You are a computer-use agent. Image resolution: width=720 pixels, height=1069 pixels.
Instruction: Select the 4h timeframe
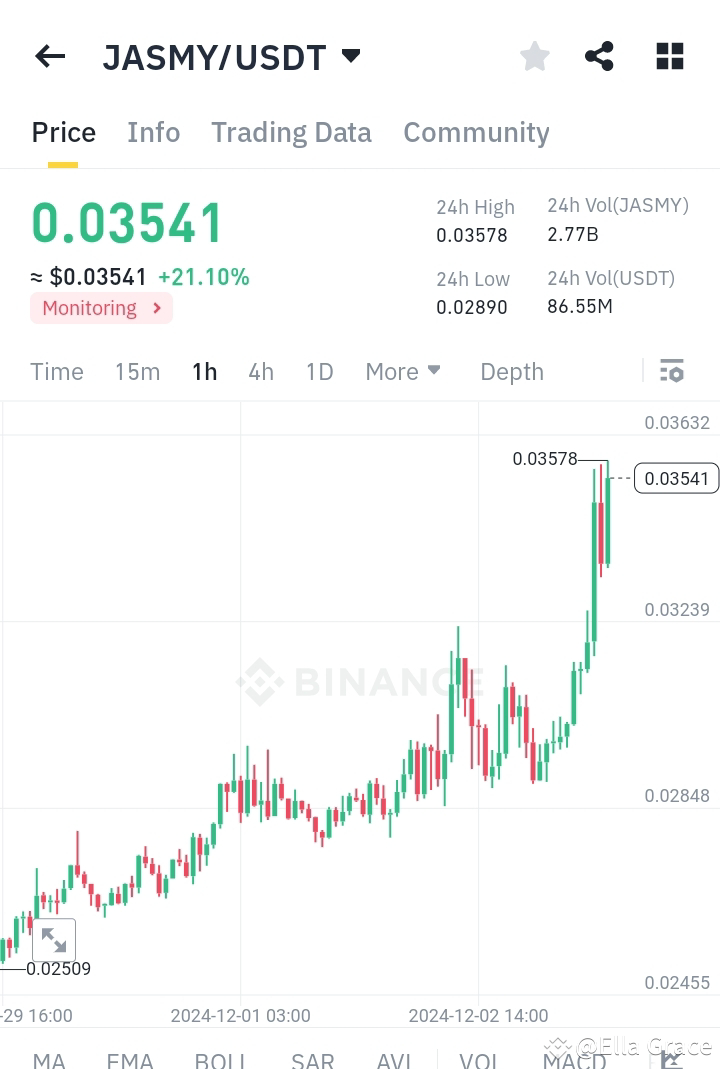point(260,371)
